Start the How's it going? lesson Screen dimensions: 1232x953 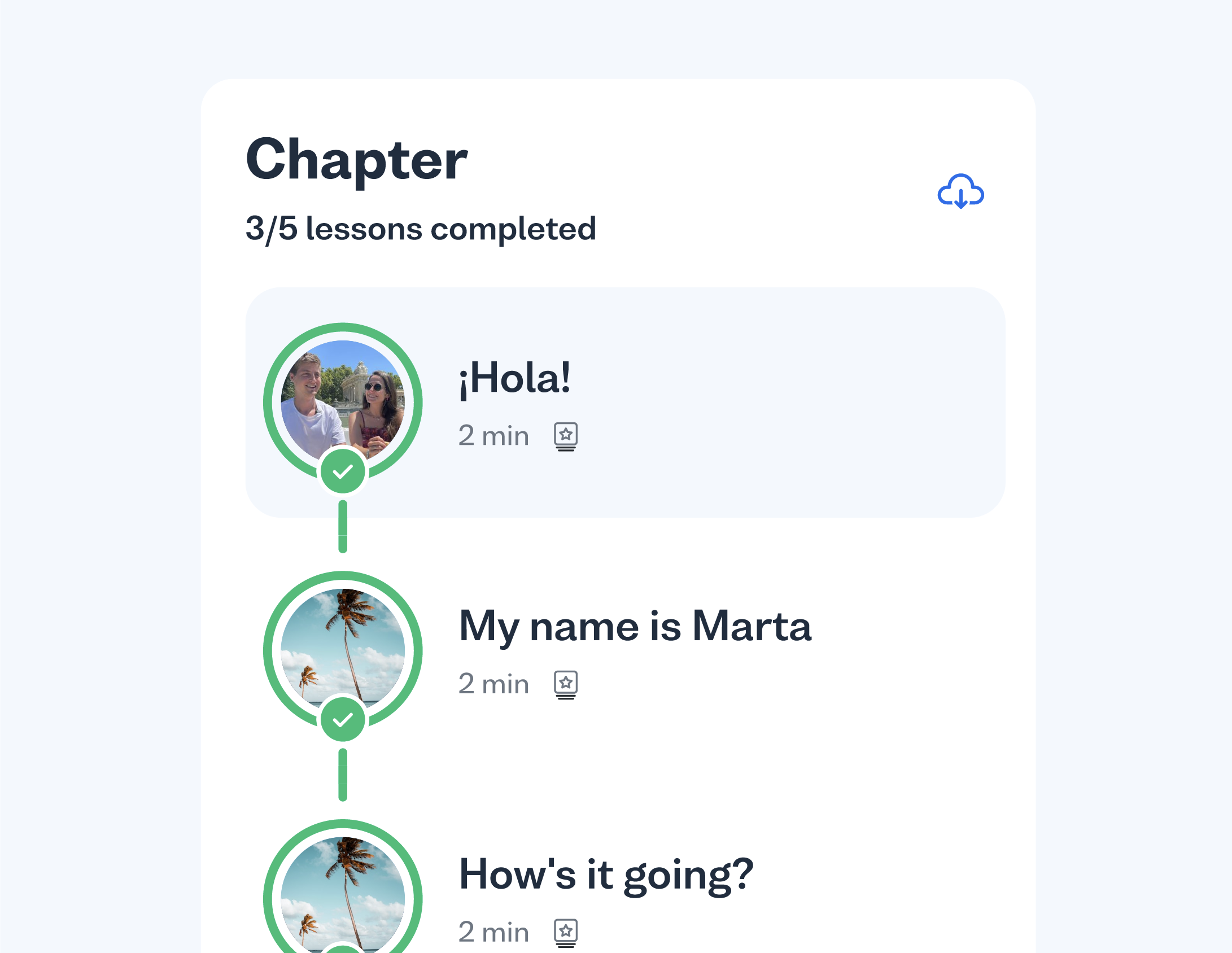click(x=605, y=875)
